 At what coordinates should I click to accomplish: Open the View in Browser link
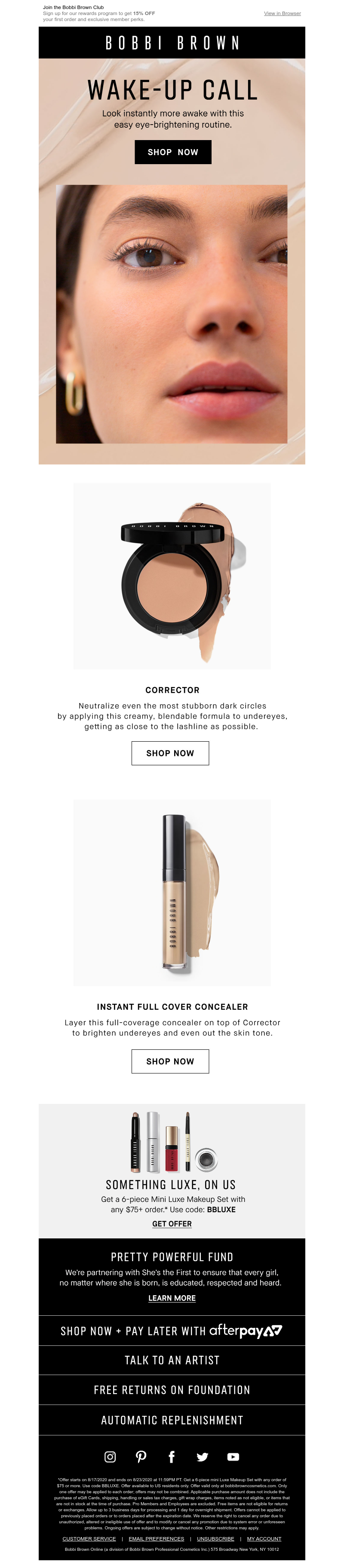tap(282, 13)
